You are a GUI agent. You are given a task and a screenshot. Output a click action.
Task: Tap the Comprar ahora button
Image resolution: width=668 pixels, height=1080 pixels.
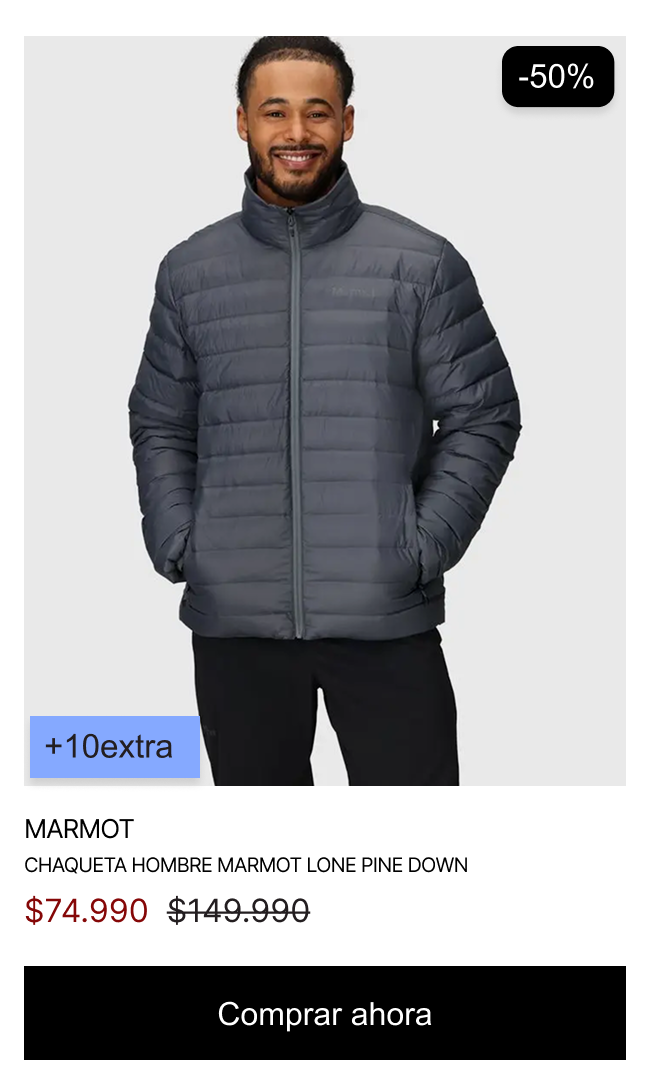(324, 1013)
